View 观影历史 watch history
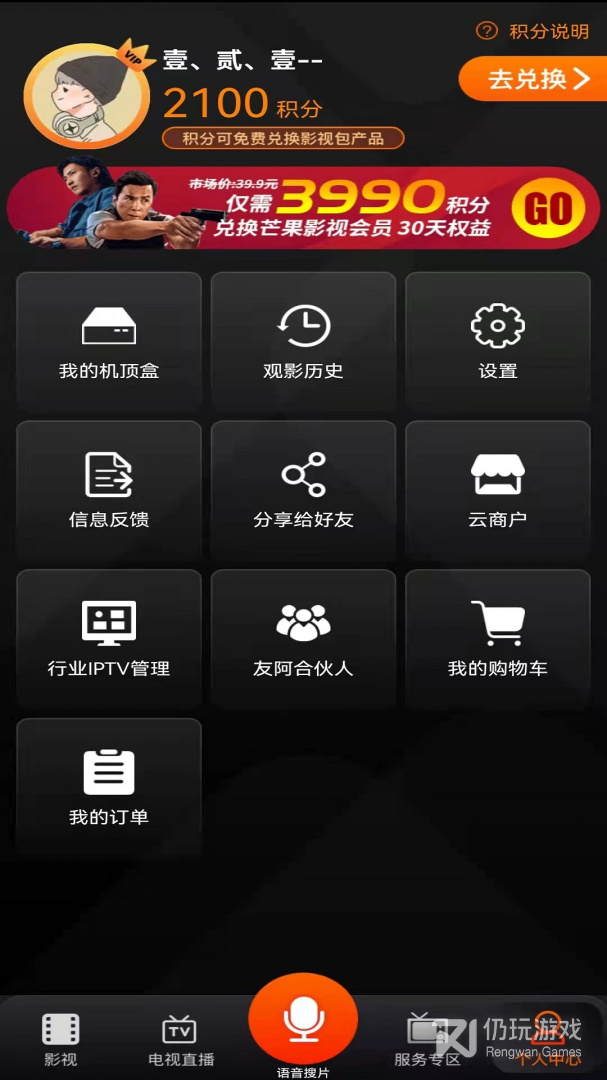 point(303,341)
